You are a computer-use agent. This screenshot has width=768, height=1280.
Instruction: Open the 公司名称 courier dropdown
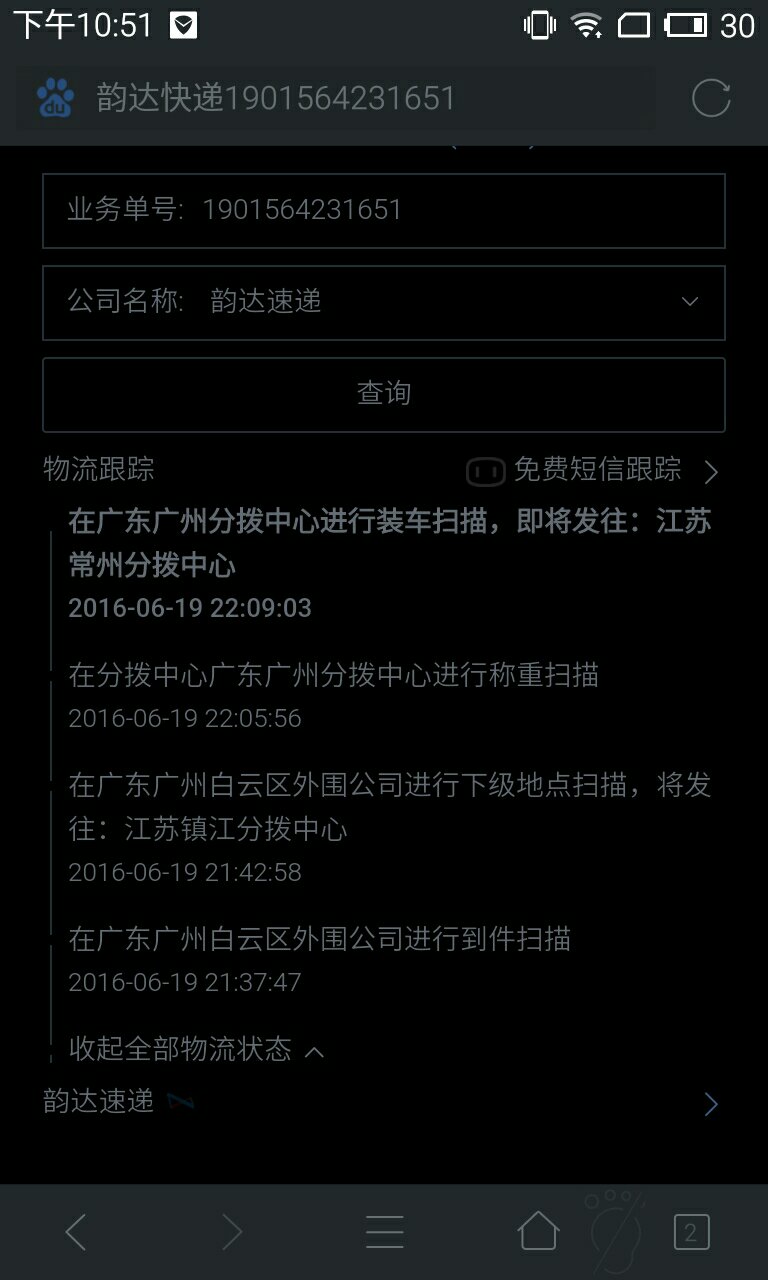(383, 302)
